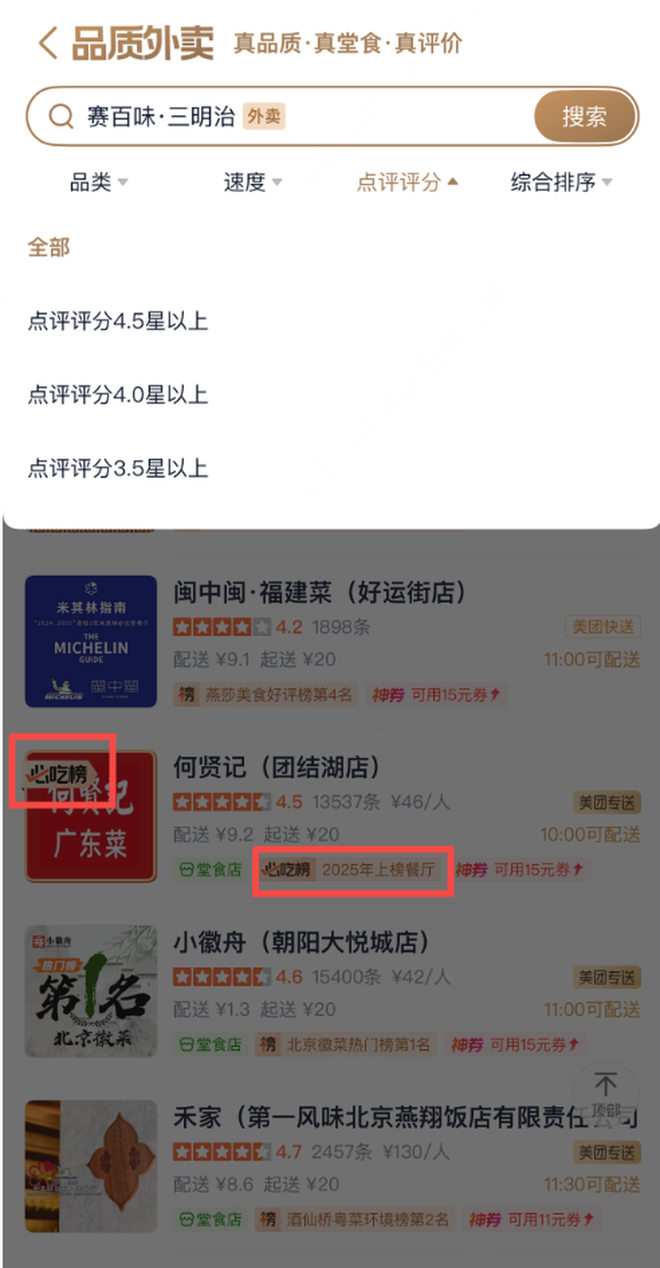Image resolution: width=660 pixels, height=1268 pixels.
Task: Collapse the 点评评分 dropdown
Action: click(x=408, y=182)
